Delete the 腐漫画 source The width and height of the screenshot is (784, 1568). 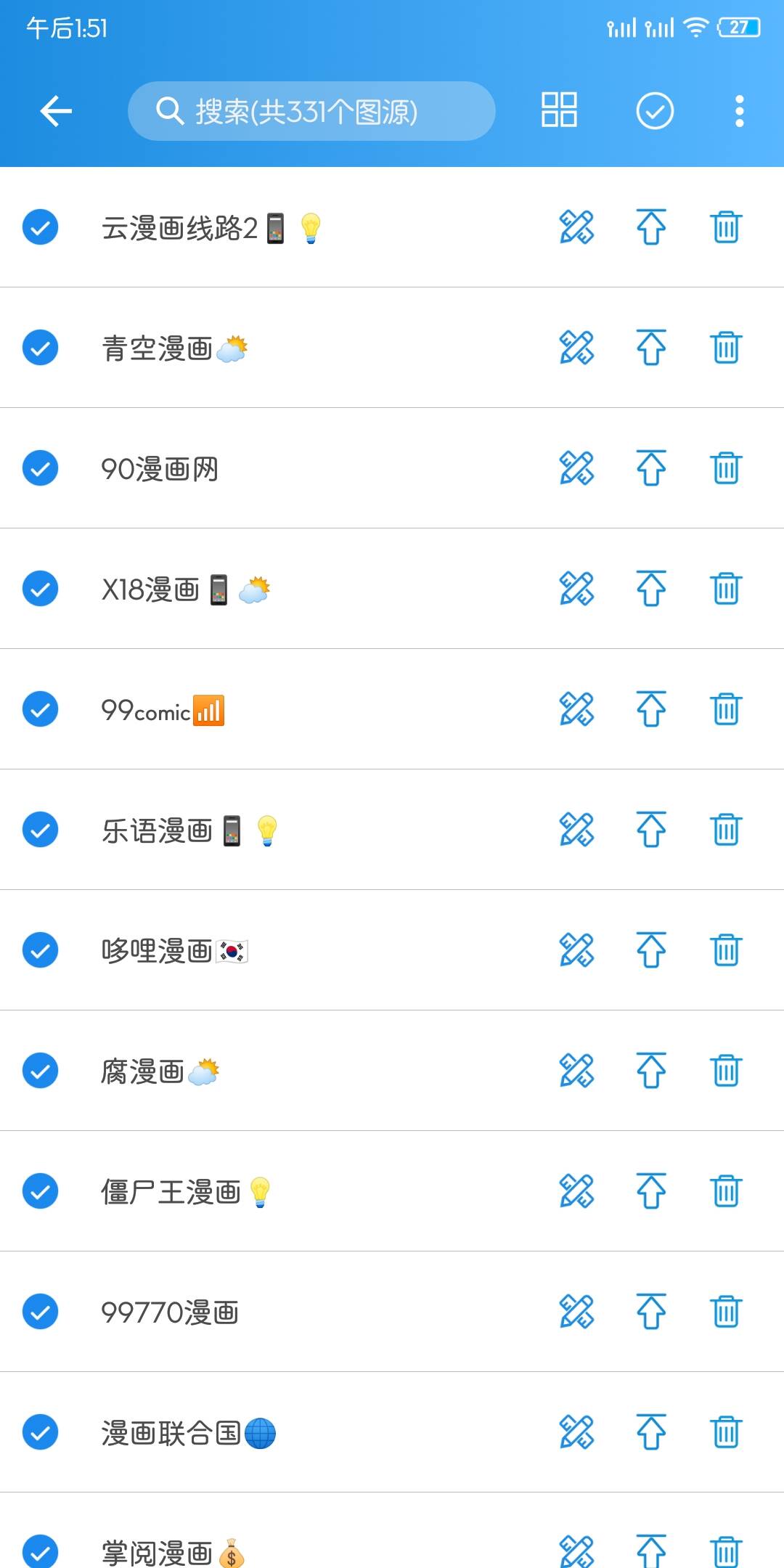[x=726, y=1071]
